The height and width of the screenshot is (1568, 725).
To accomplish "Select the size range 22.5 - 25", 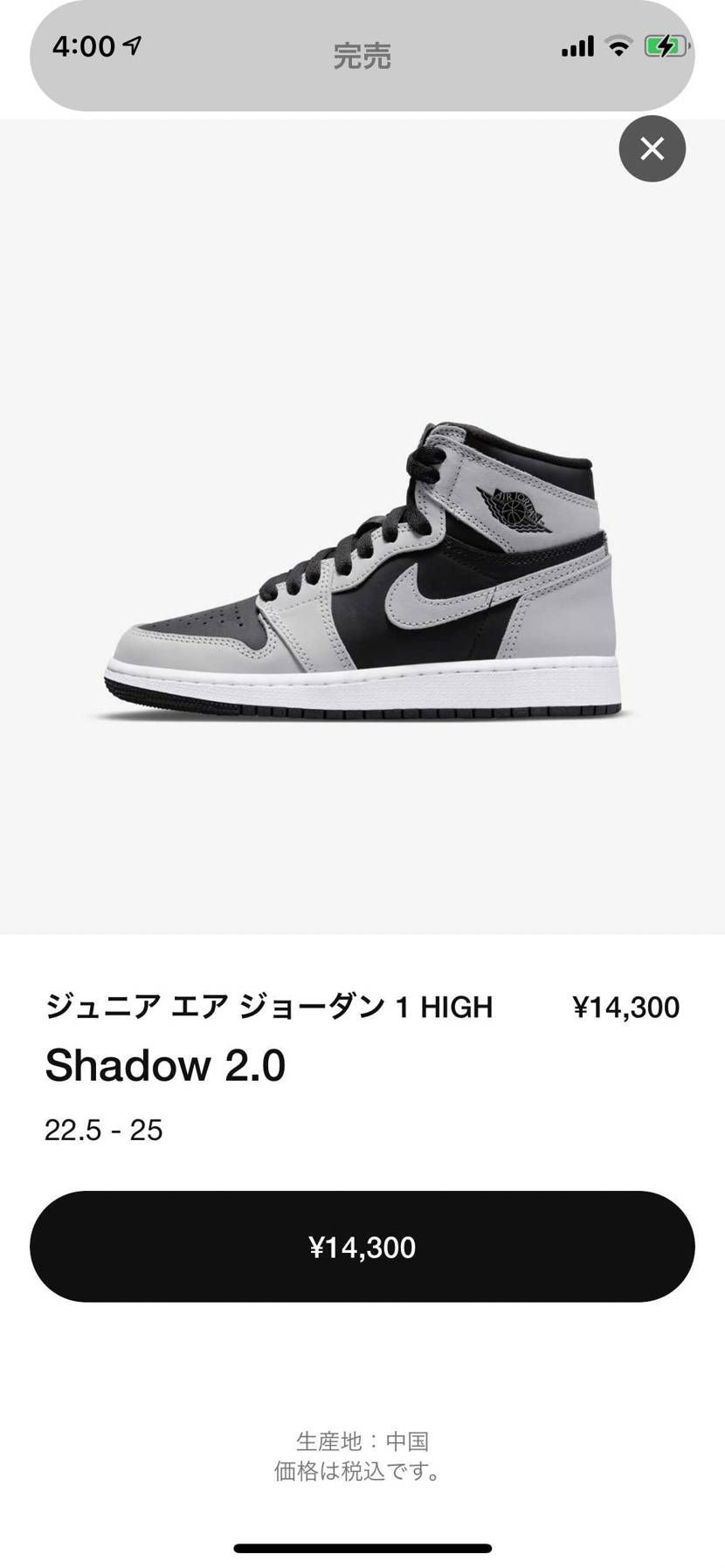I will (x=104, y=1130).
